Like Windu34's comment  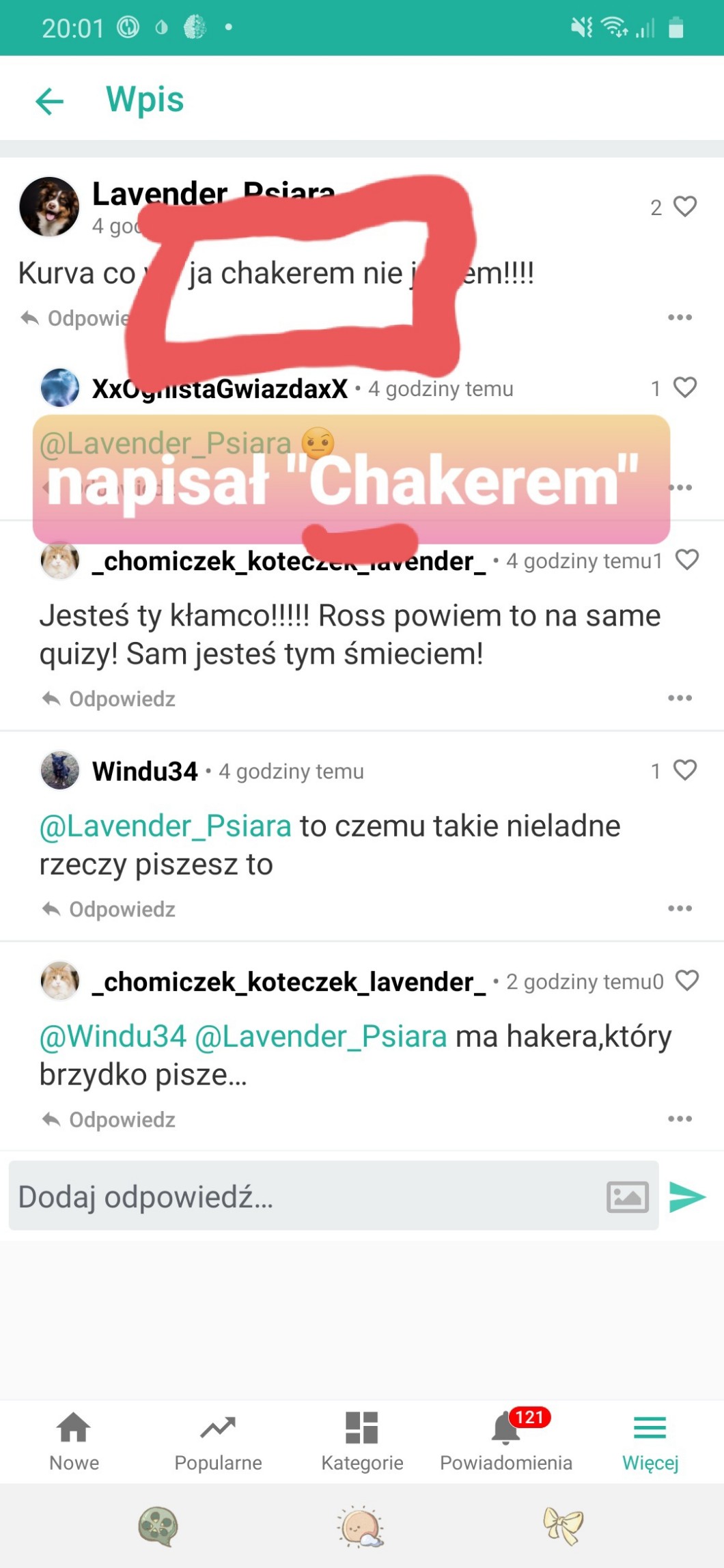pos(684,770)
